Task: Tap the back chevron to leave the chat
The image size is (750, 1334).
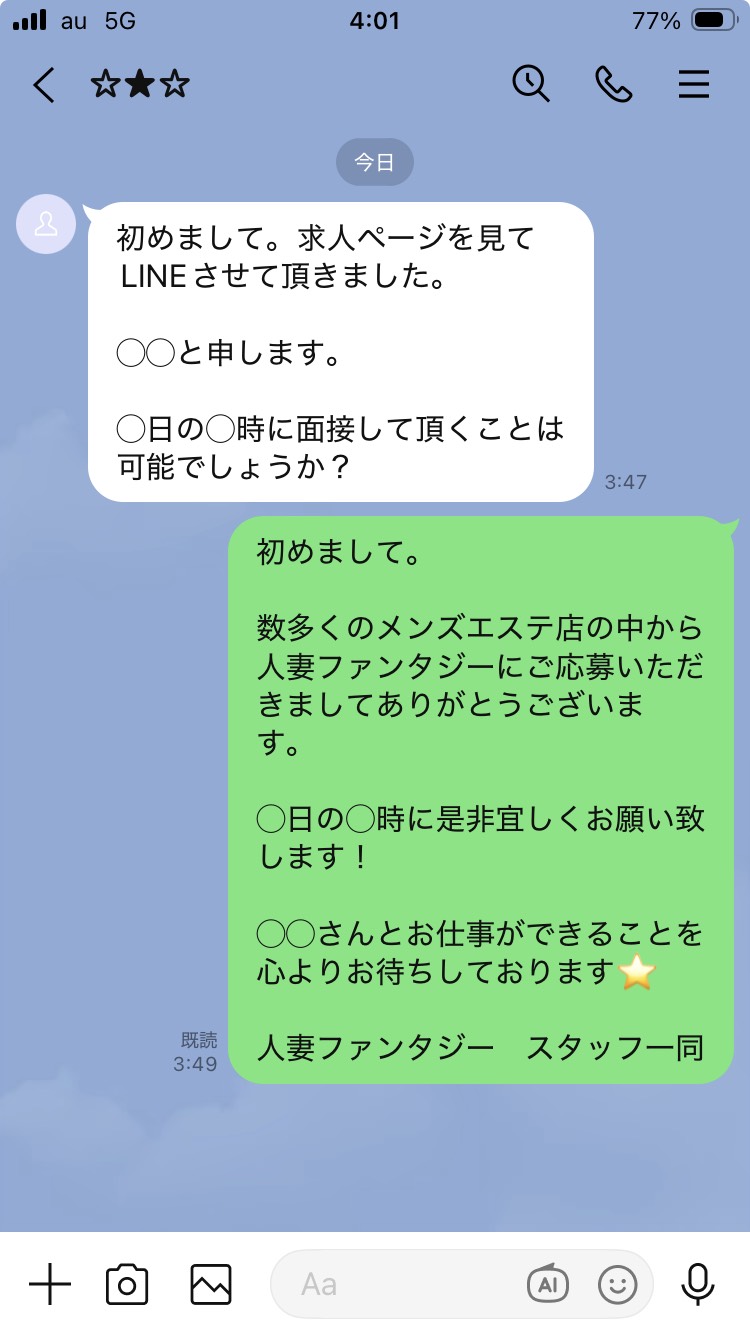Action: 42,84
